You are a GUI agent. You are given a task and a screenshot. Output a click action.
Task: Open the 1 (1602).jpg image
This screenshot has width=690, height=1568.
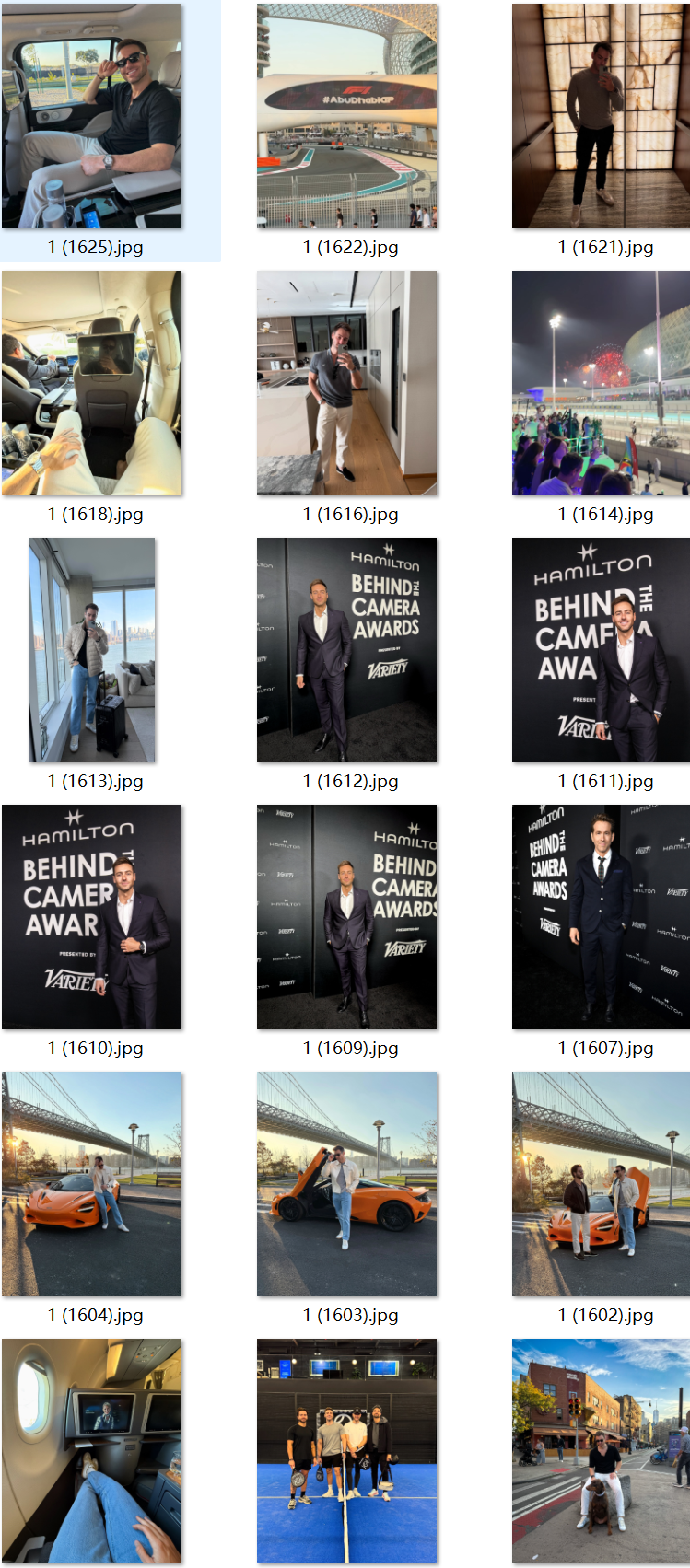click(x=602, y=1184)
